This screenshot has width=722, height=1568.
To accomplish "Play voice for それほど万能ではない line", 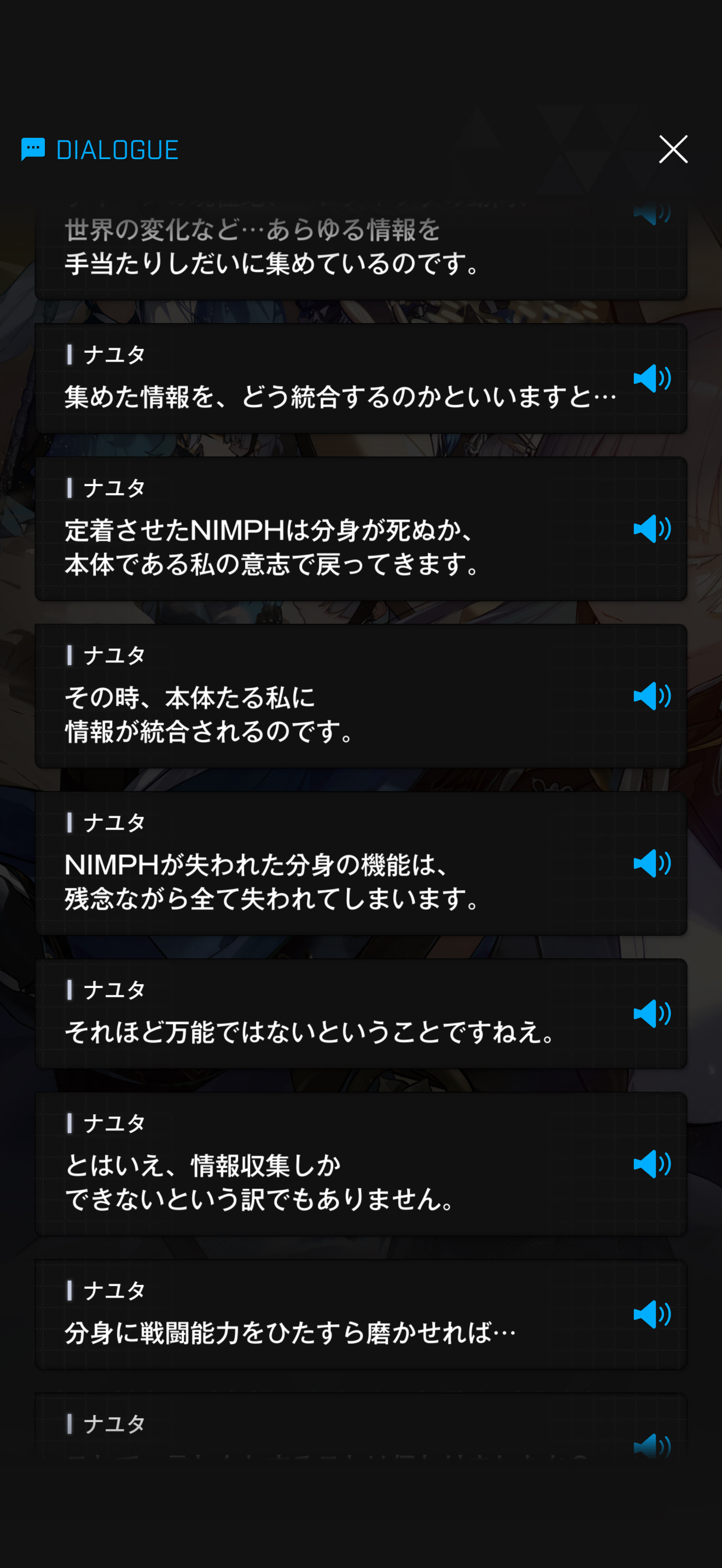I will point(651,1014).
